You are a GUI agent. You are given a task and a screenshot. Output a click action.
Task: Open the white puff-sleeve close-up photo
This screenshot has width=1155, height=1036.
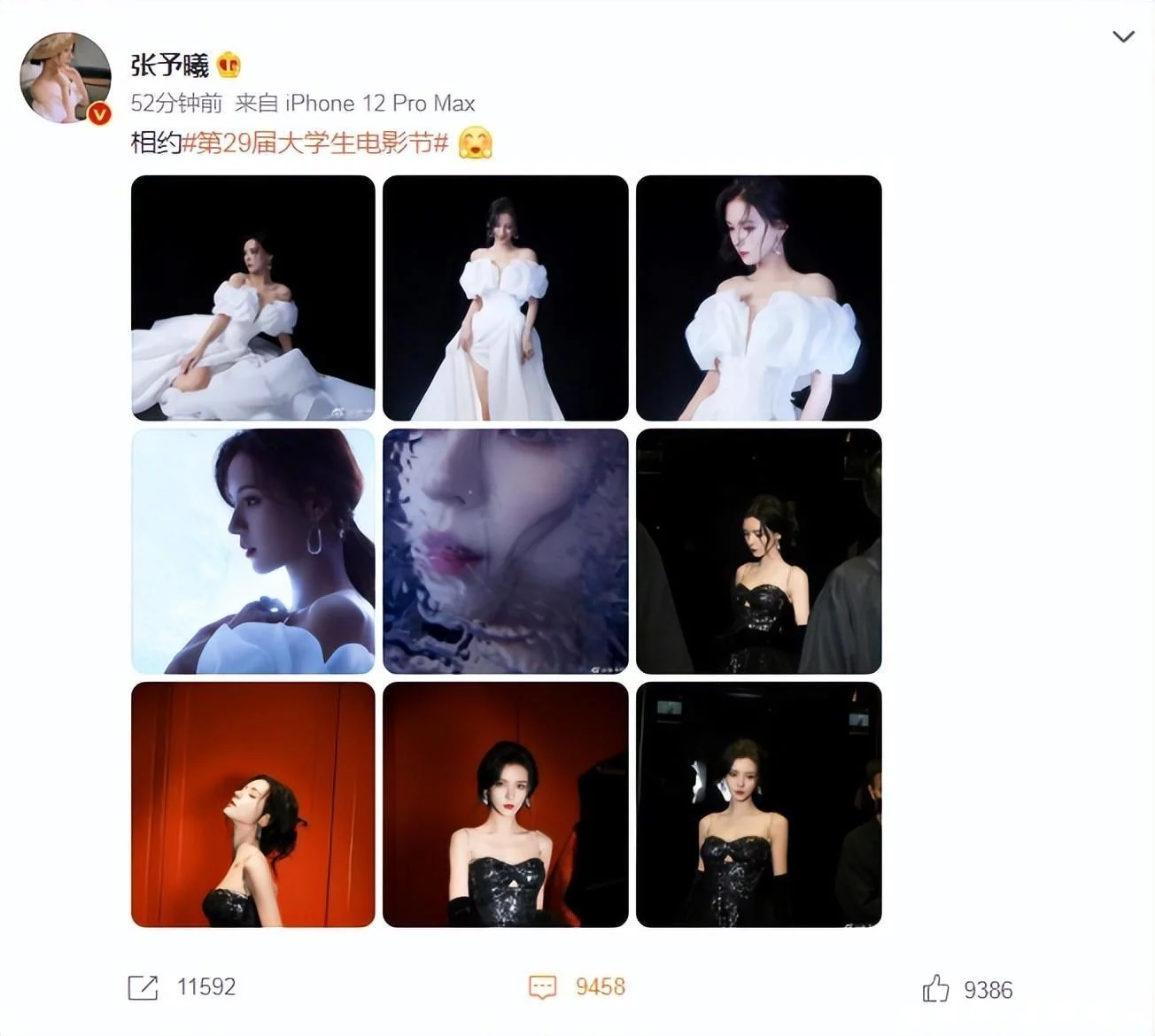pos(758,298)
